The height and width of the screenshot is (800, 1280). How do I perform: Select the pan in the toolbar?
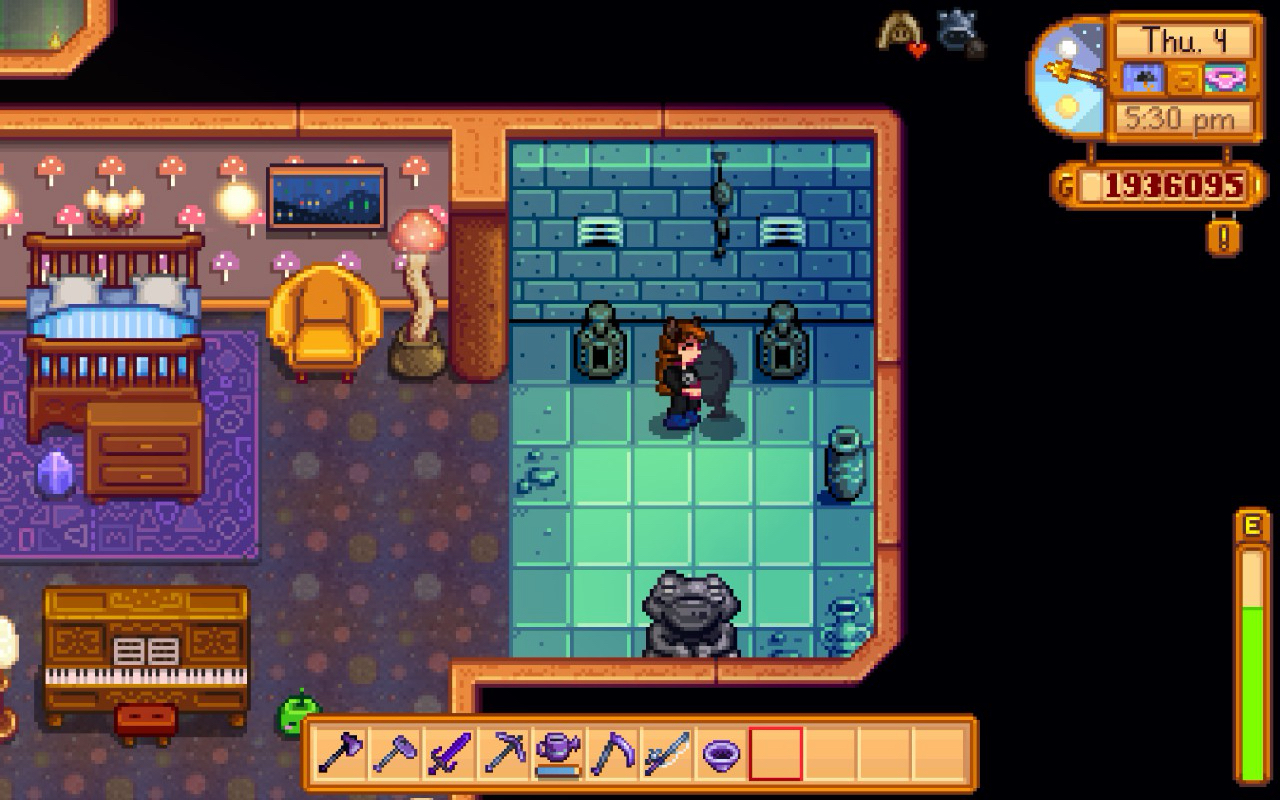click(x=720, y=754)
